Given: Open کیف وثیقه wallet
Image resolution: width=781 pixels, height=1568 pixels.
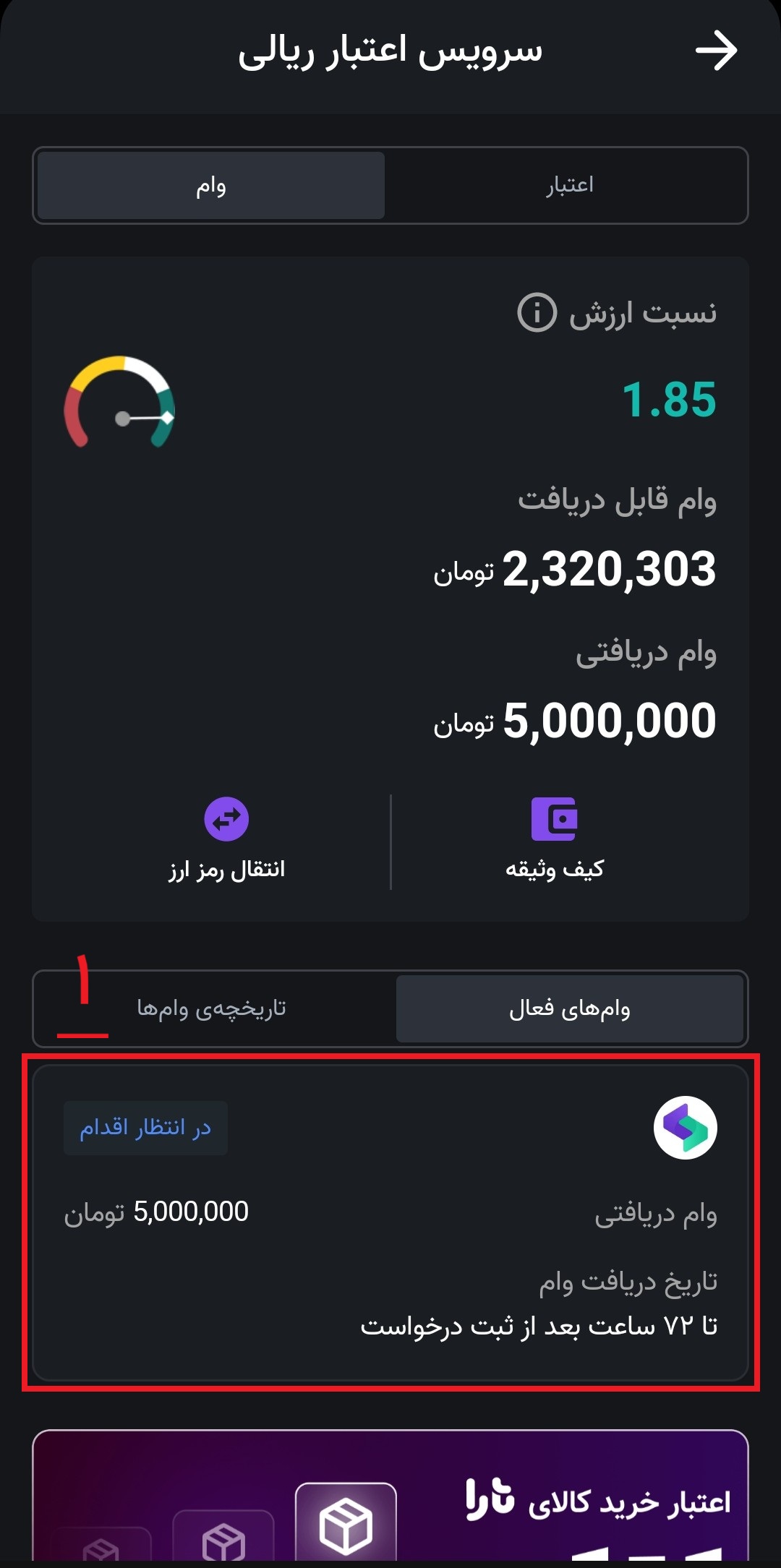Looking at the screenshot, I should [x=554, y=839].
